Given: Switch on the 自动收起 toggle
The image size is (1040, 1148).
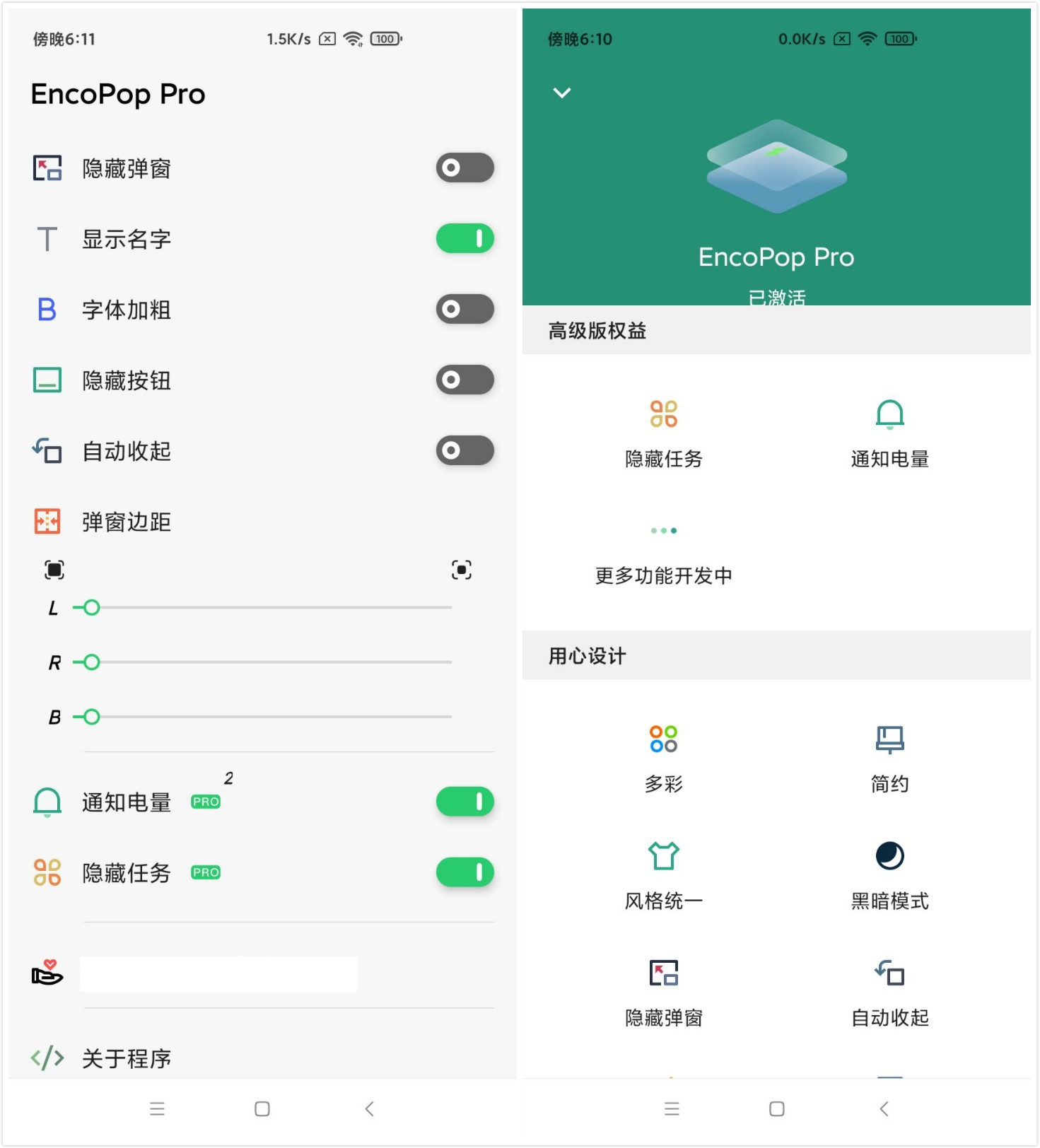Looking at the screenshot, I should [465, 451].
